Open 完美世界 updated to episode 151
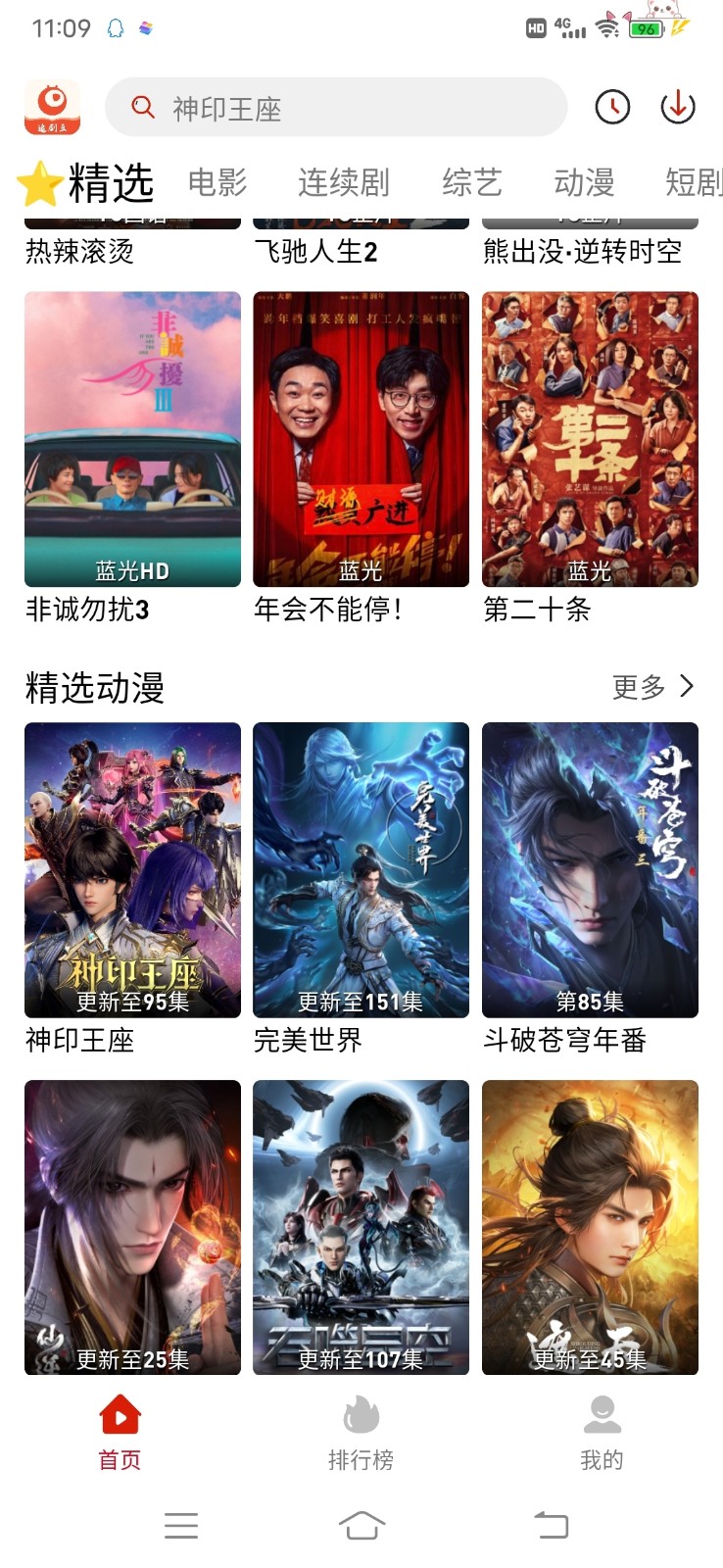This screenshot has width=723, height=1568. [361, 870]
